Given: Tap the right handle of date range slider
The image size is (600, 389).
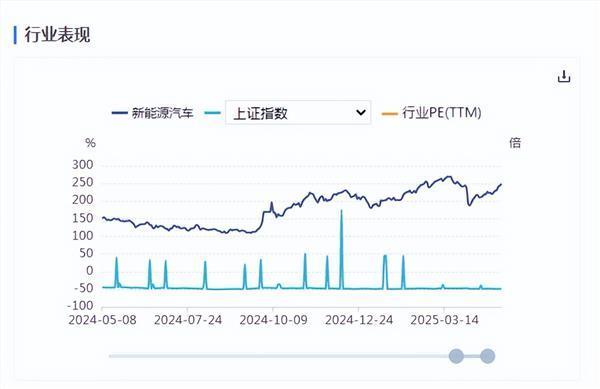Looking at the screenshot, I should click(x=487, y=356).
